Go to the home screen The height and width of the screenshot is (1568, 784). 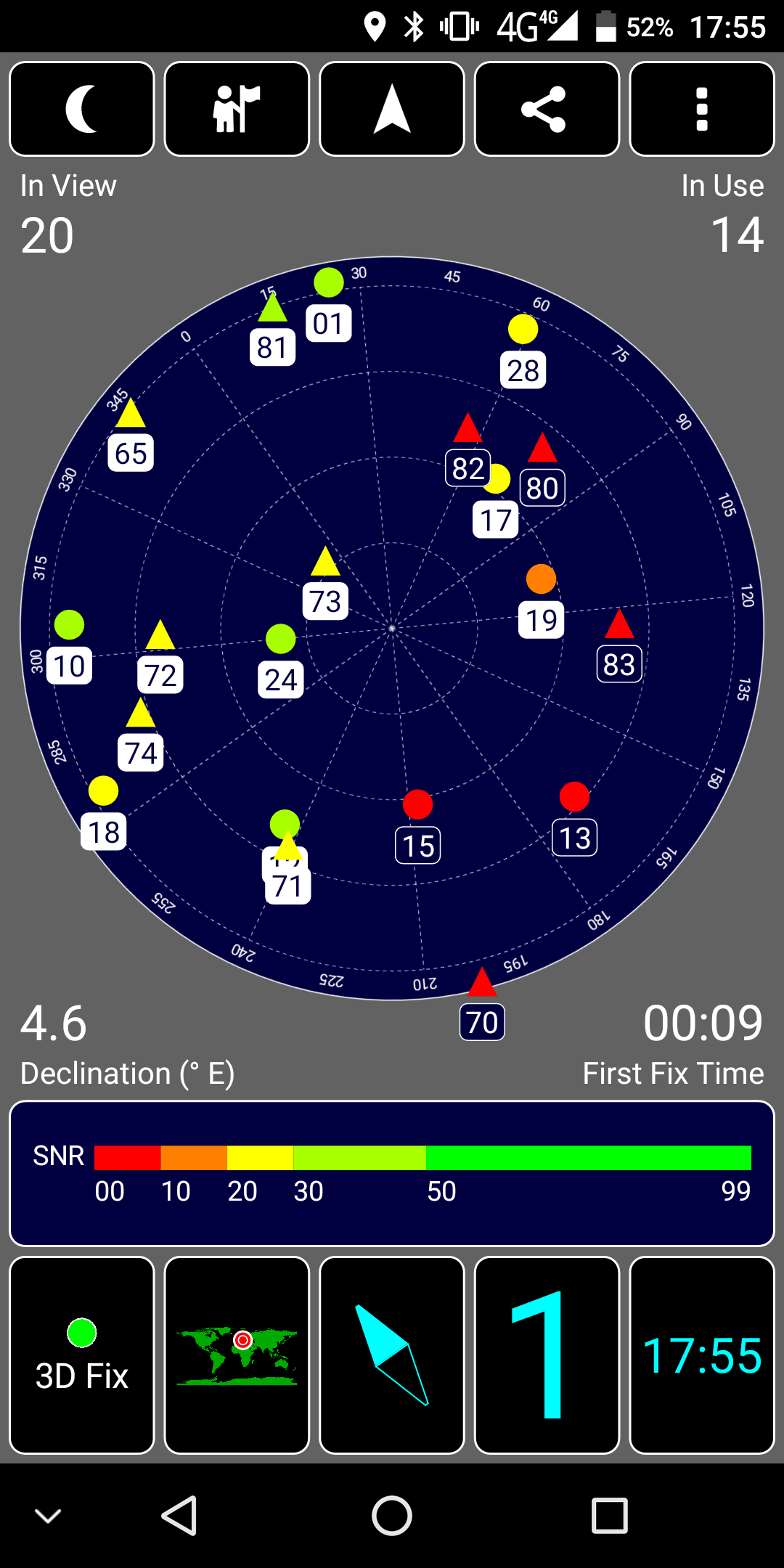(x=392, y=1516)
